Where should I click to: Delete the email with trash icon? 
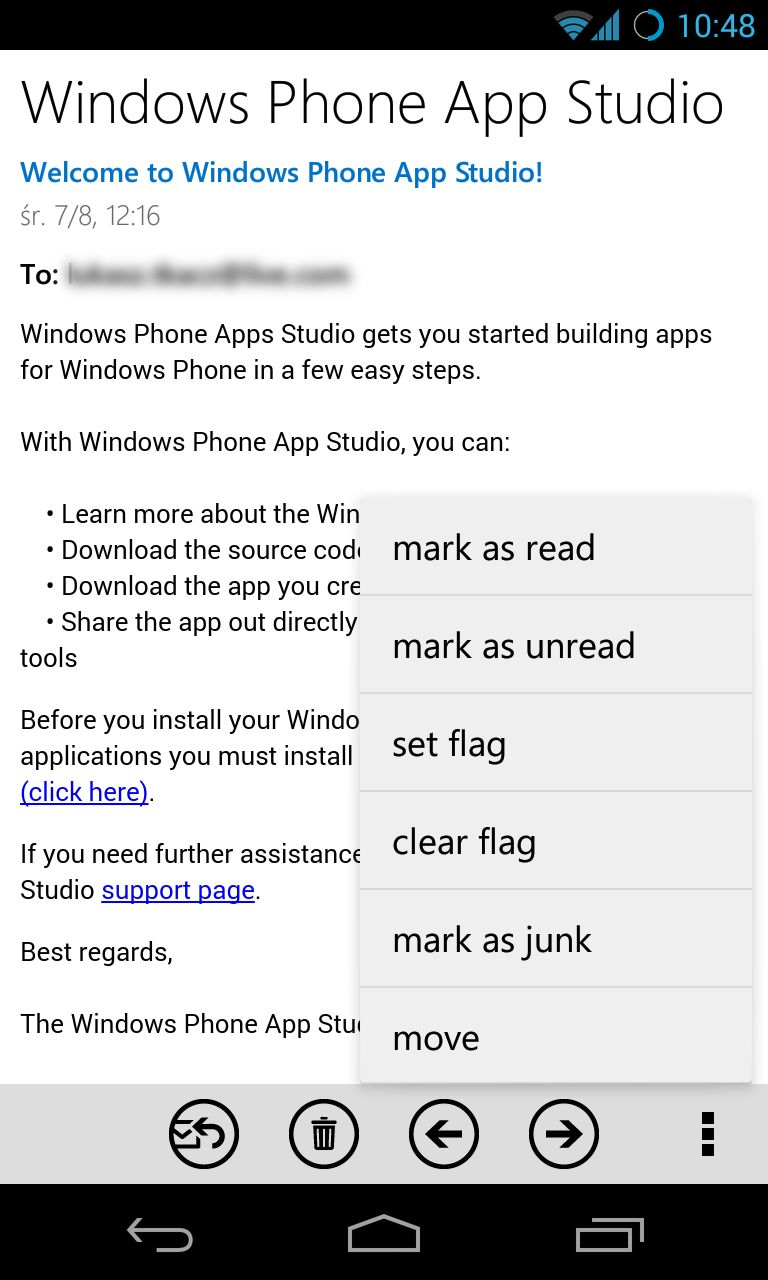pyautogui.click(x=324, y=1134)
